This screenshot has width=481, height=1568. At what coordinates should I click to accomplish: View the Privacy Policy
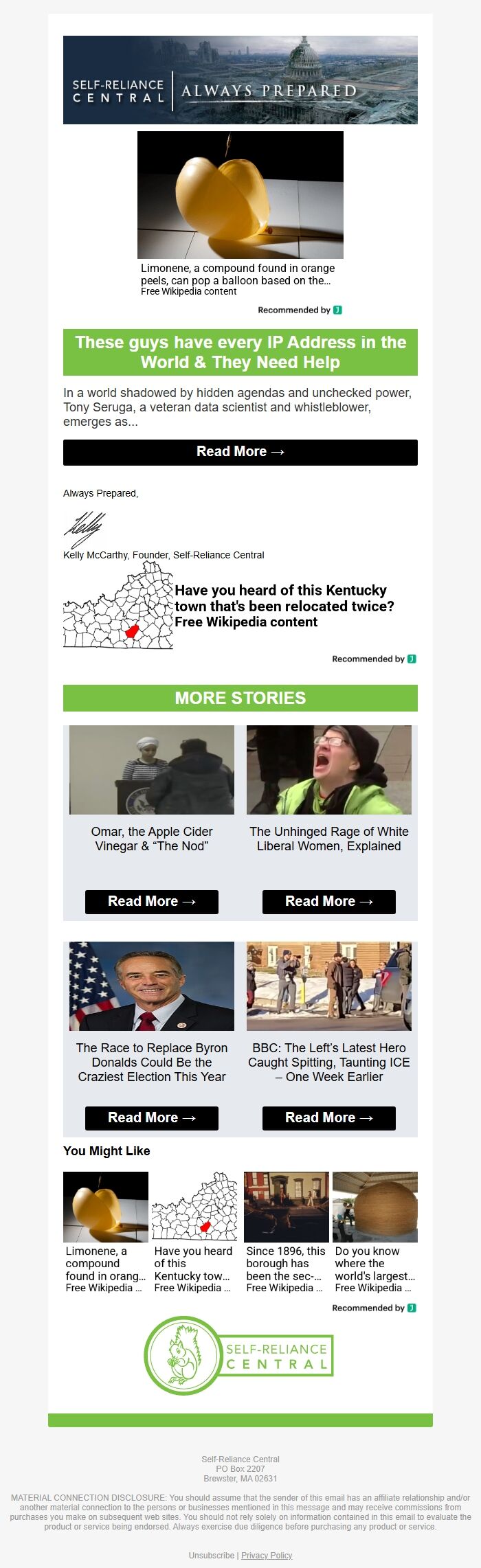coord(267,1555)
